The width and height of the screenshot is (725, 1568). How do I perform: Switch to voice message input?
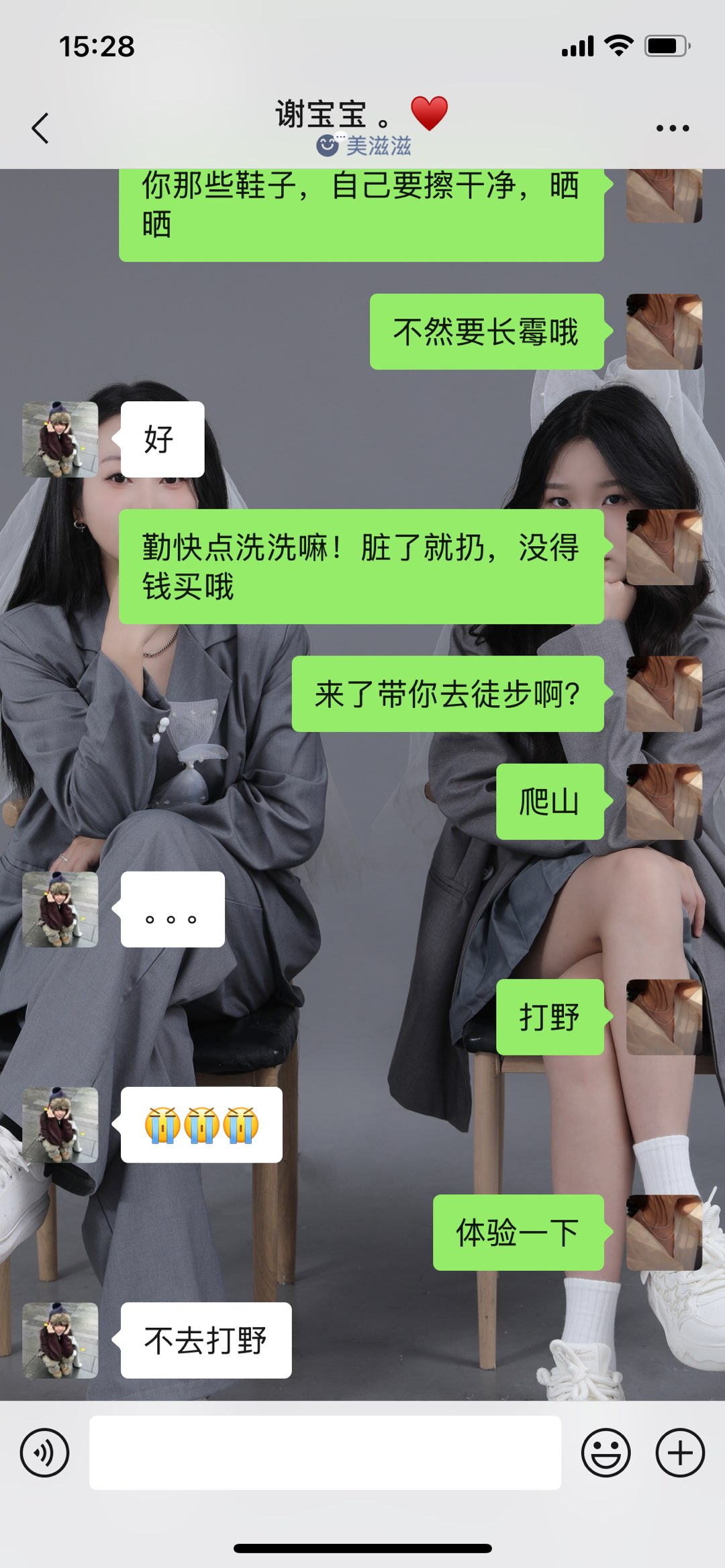44,1453
